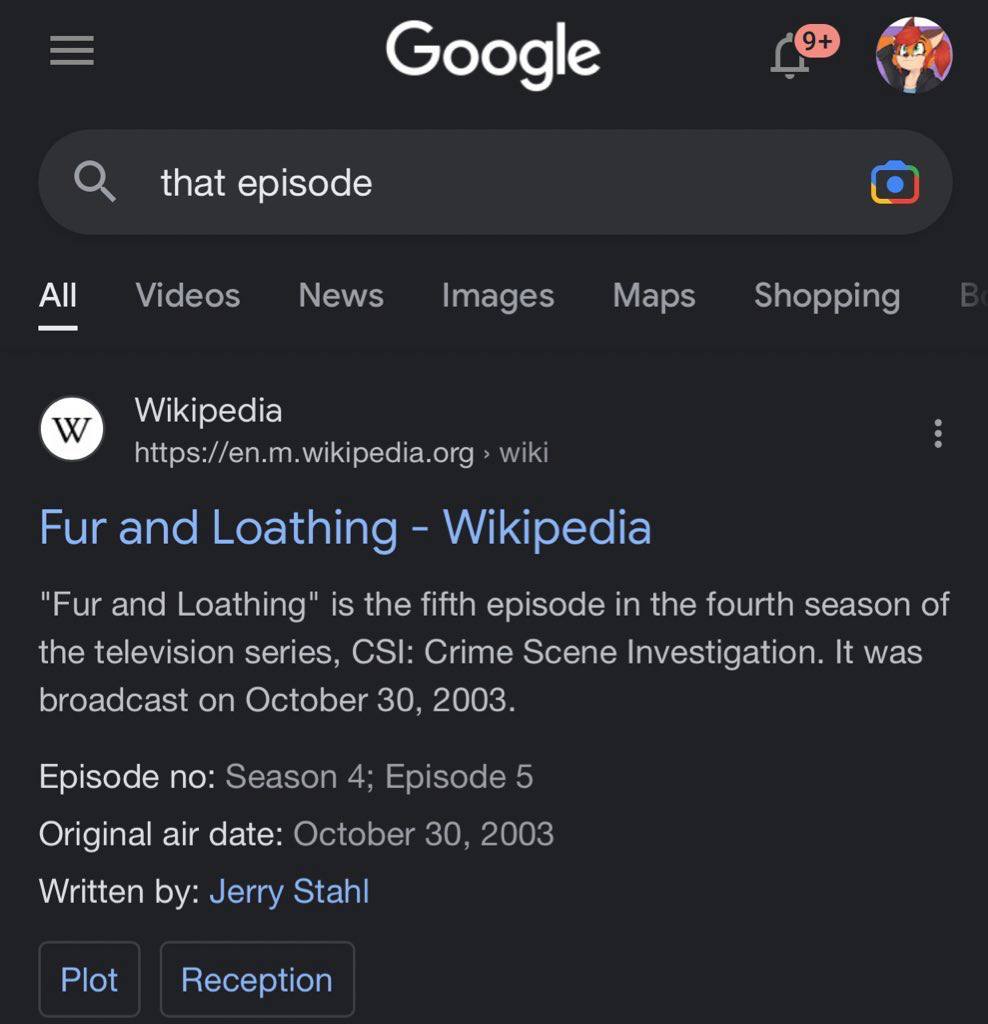Switch to the Videos tab

(188, 295)
